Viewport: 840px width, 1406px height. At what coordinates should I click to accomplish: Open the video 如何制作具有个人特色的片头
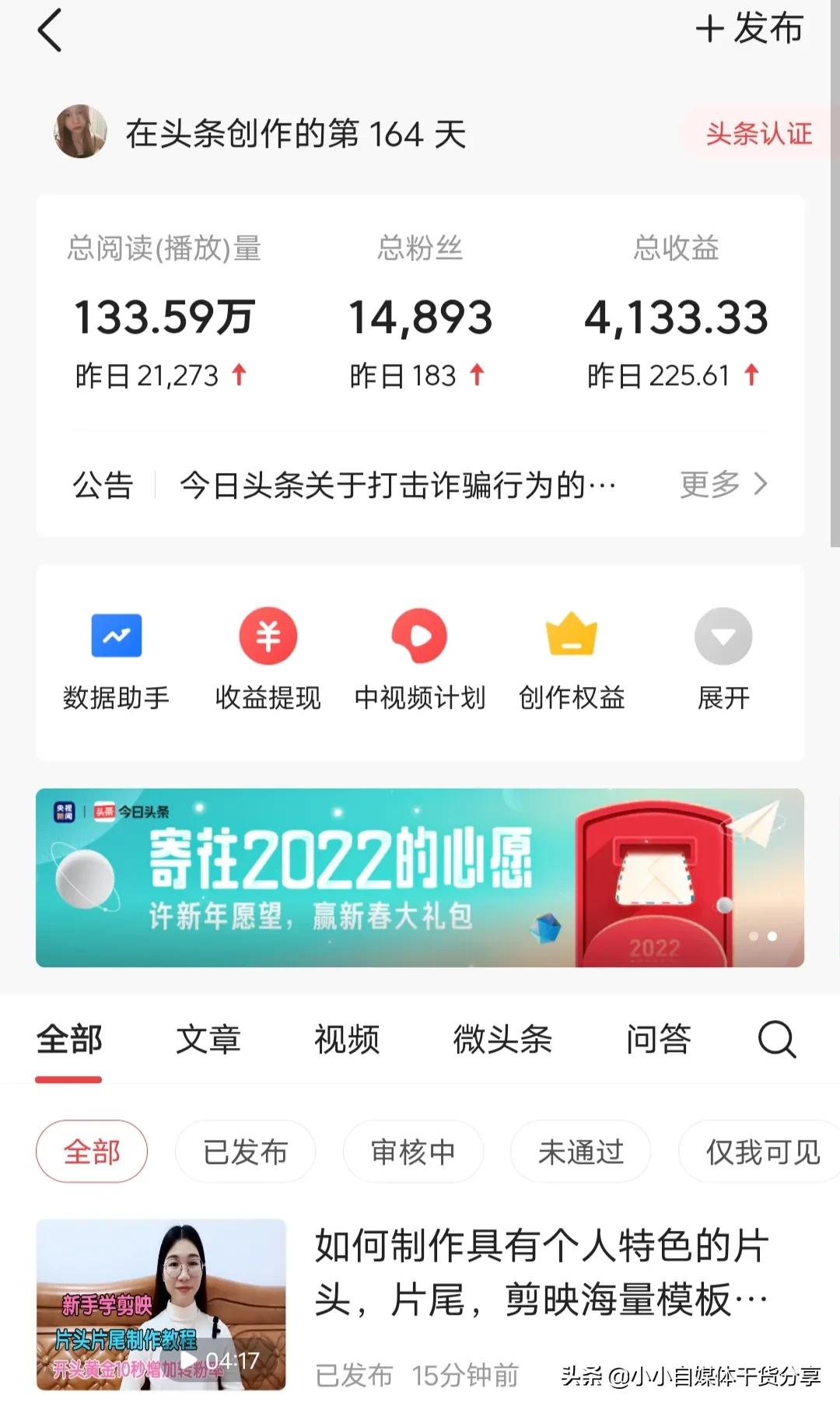(541, 1272)
